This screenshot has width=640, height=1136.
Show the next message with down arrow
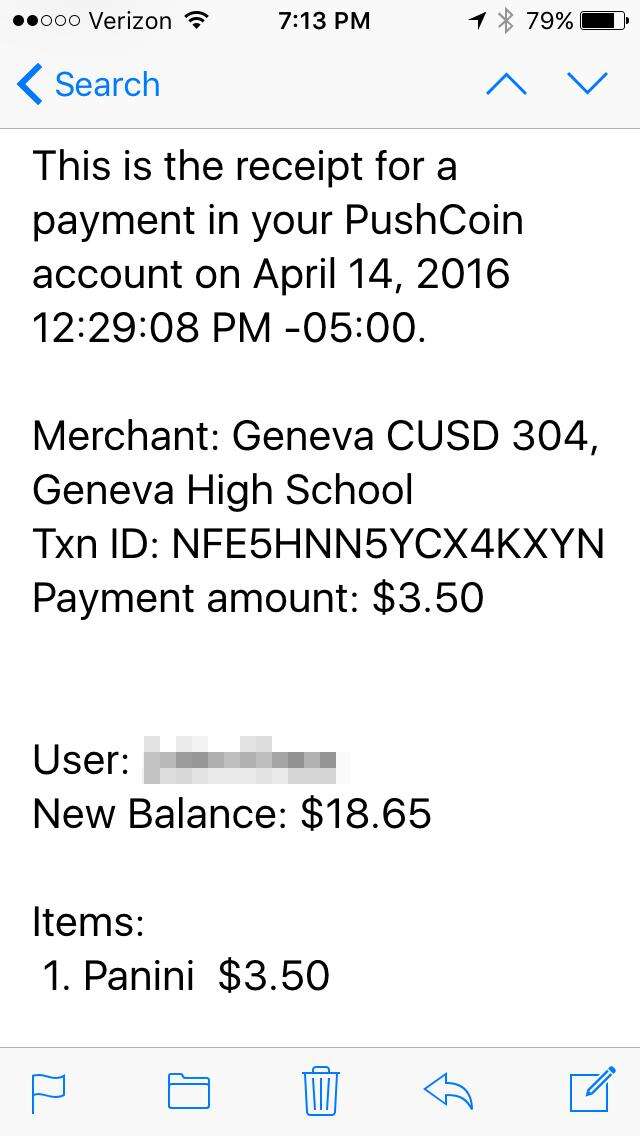pos(587,84)
